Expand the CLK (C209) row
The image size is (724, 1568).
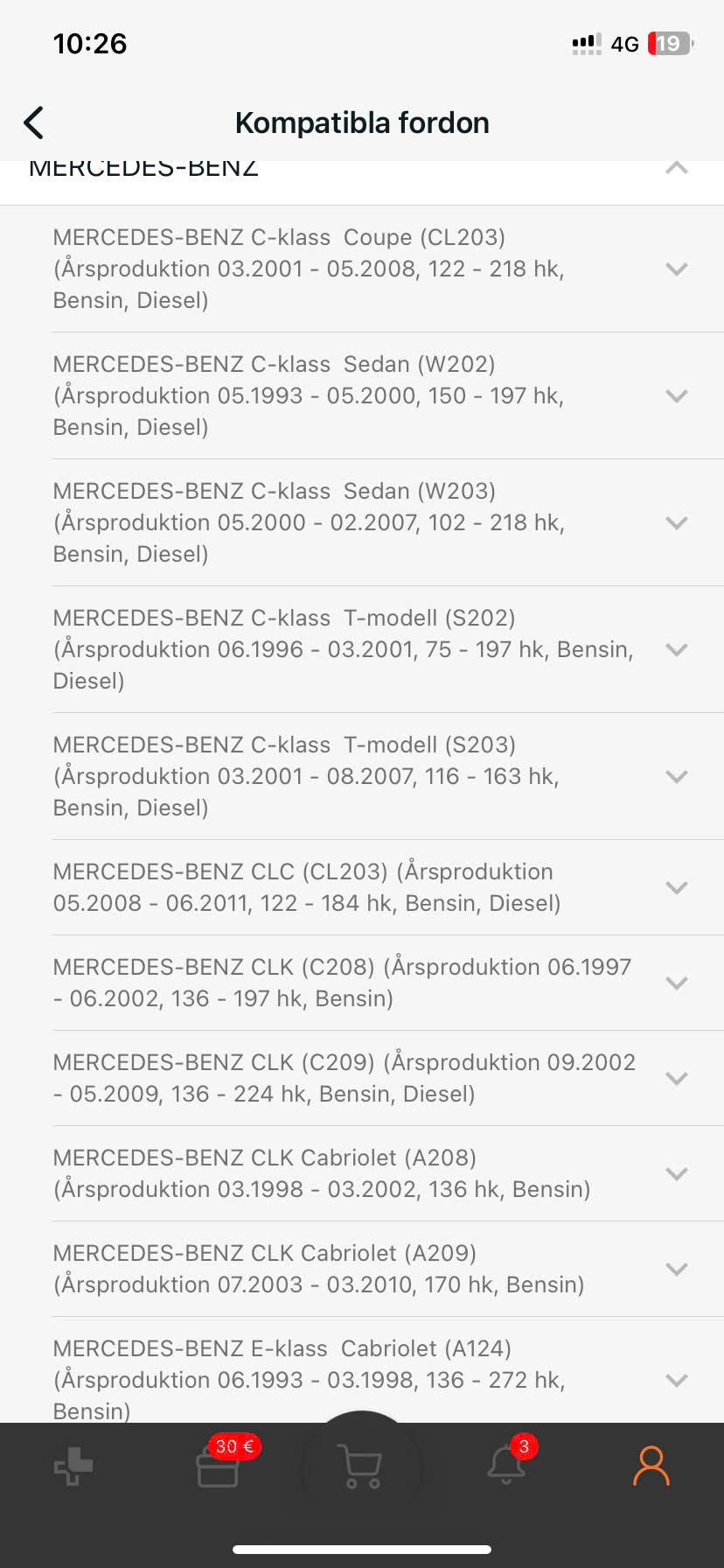[x=676, y=1078]
